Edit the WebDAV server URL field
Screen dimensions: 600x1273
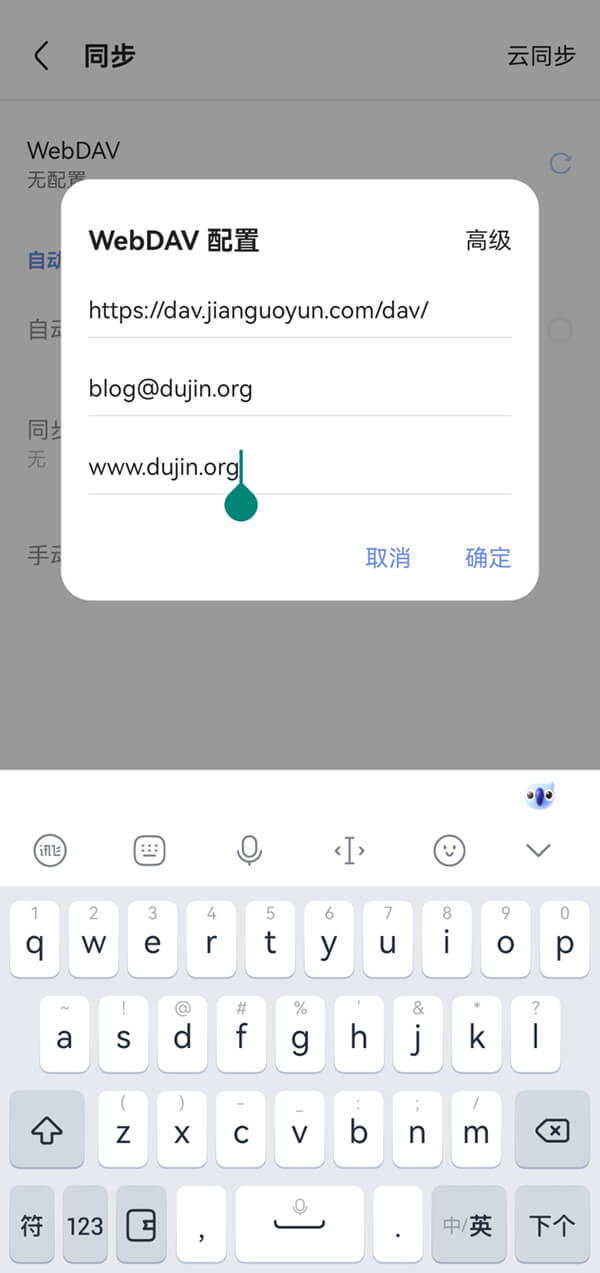pyautogui.click(x=300, y=310)
